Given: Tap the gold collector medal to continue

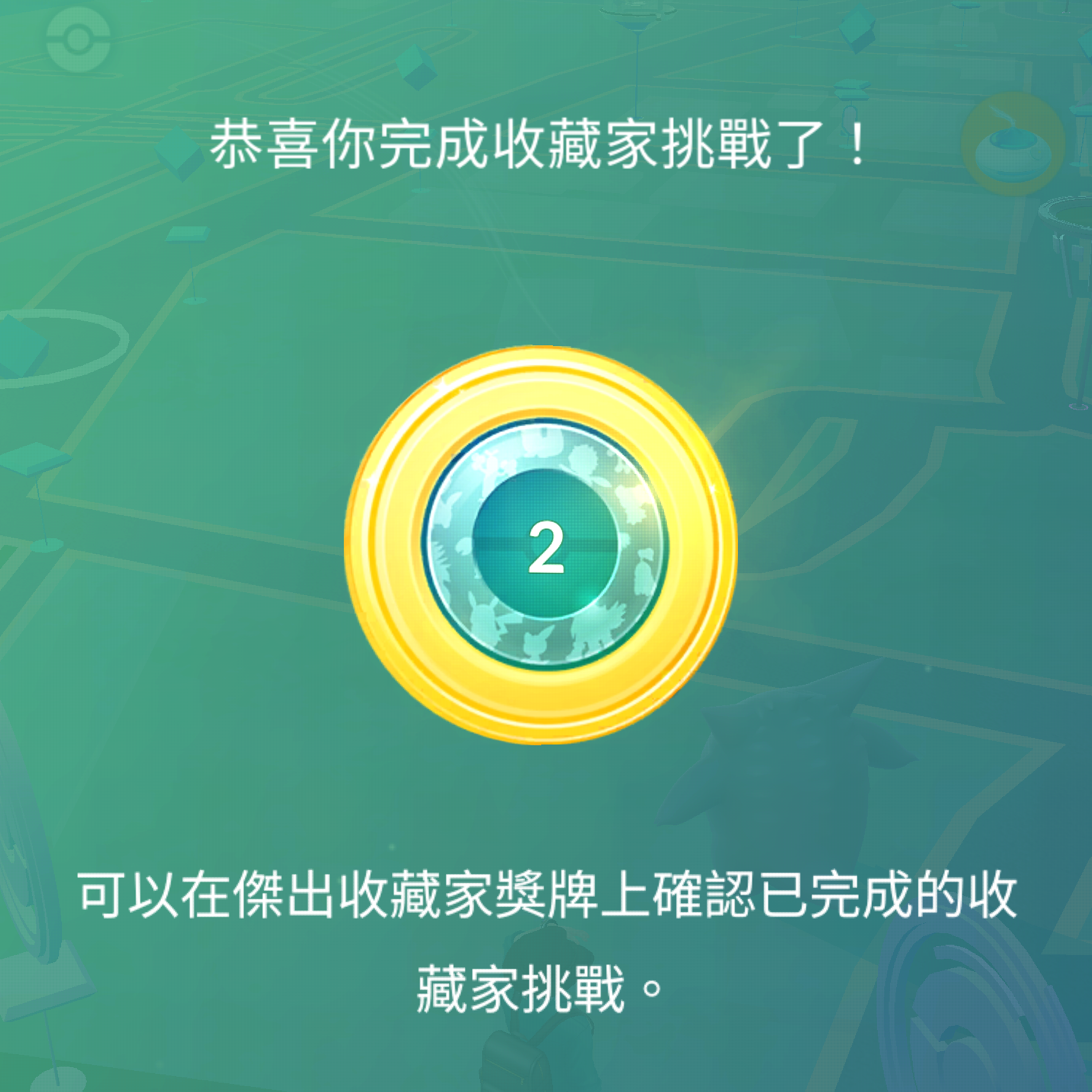Looking at the screenshot, I should click(x=541, y=545).
